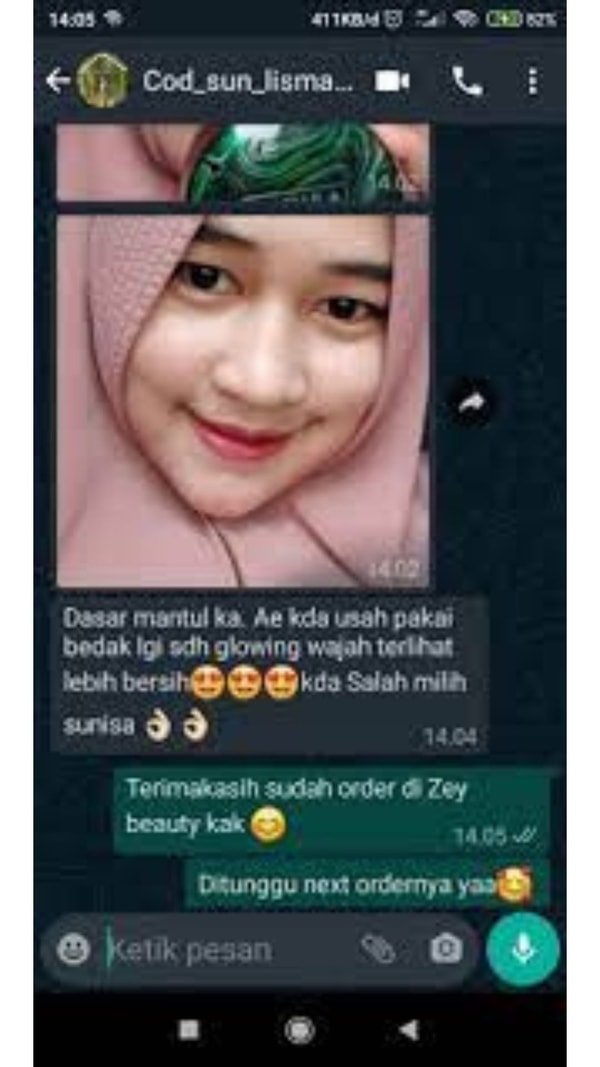Start a voice call
600x1067 pixels.
click(466, 82)
